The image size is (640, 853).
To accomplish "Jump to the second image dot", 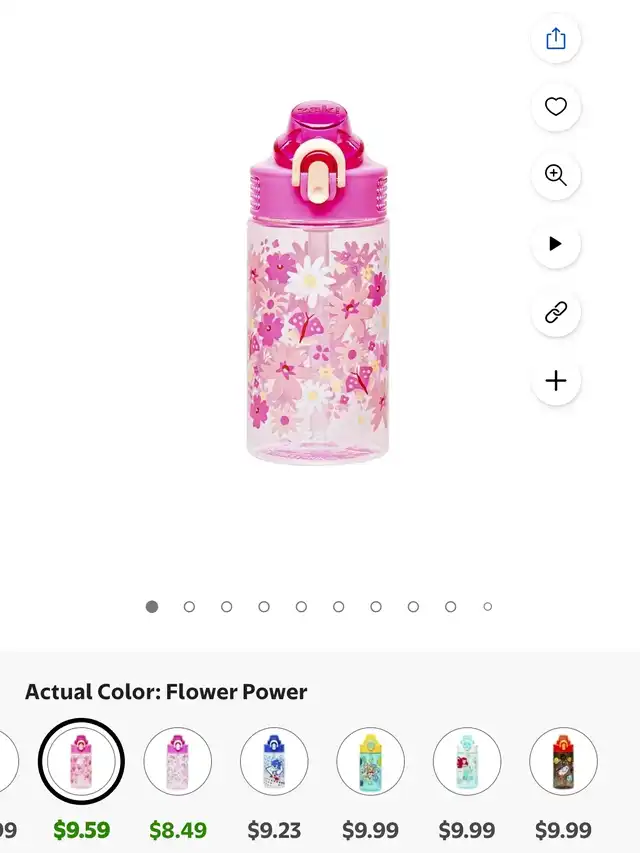I will point(189,607).
